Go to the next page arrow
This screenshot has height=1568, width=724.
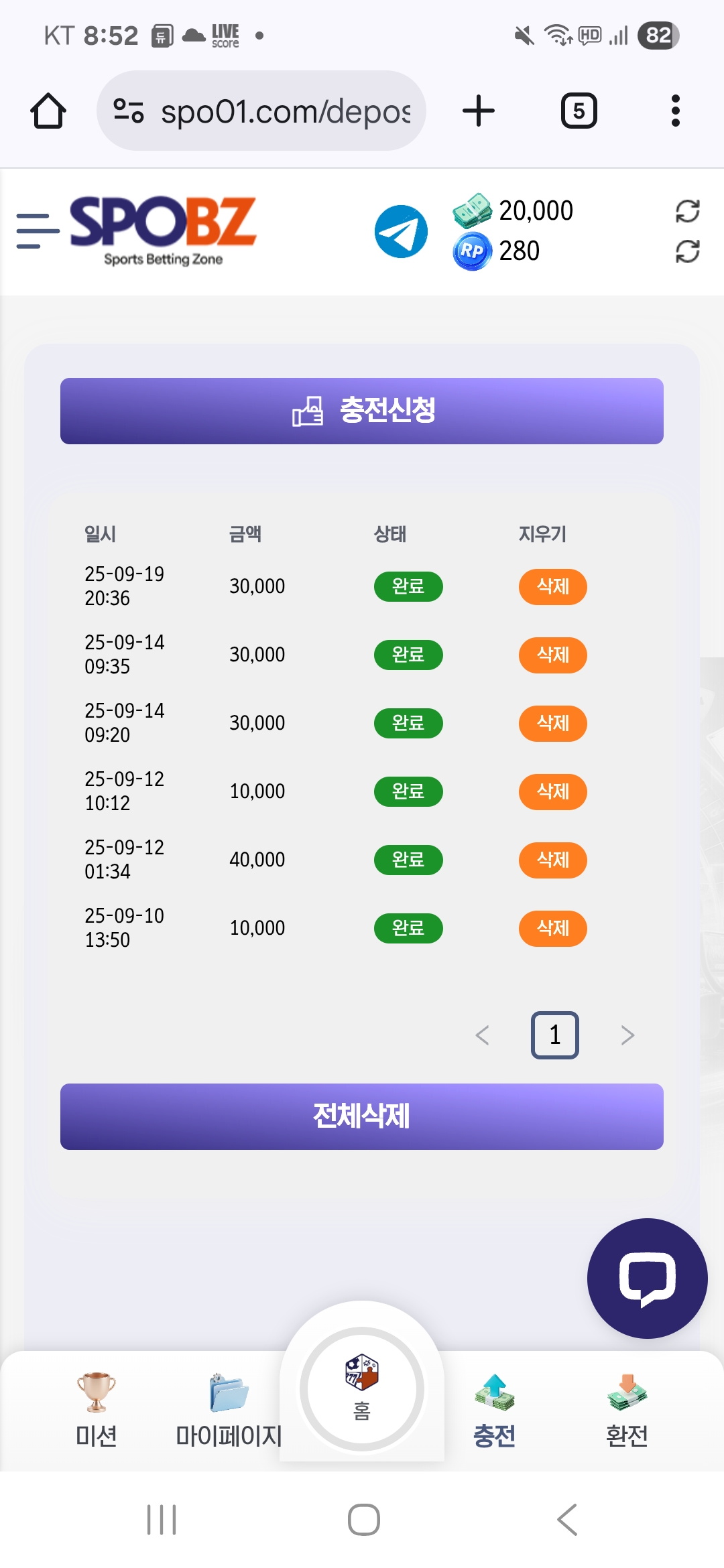click(627, 1035)
